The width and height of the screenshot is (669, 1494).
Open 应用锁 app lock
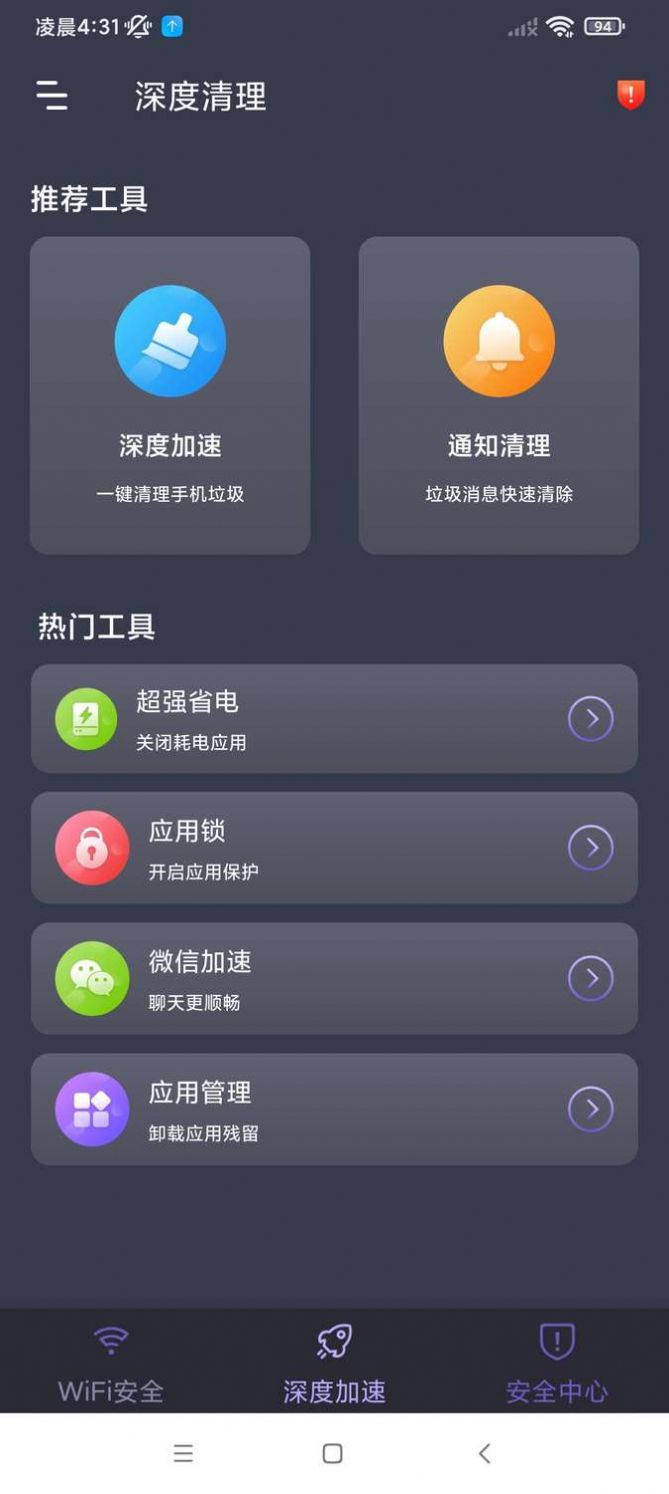[x=334, y=848]
